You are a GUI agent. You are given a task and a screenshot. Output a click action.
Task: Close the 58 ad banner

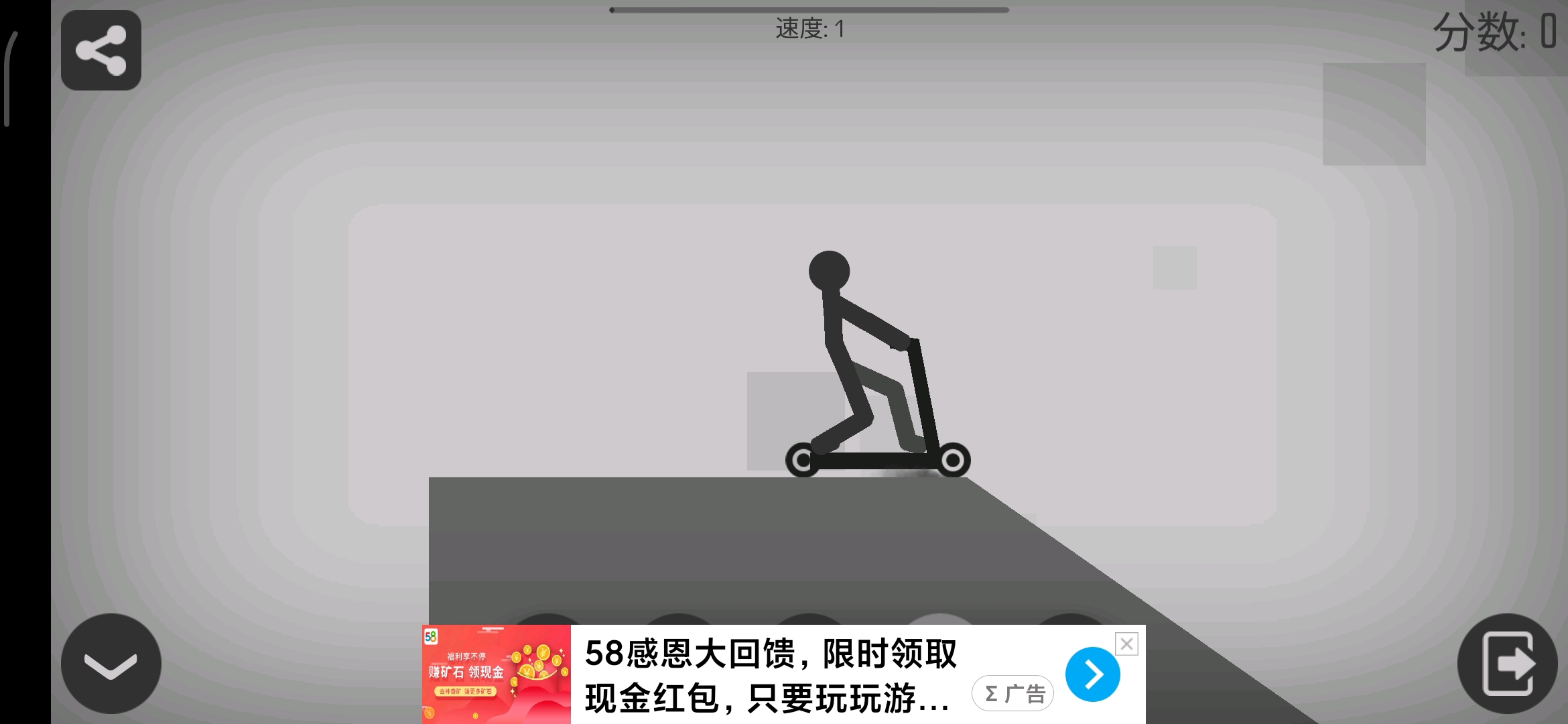pos(1126,644)
